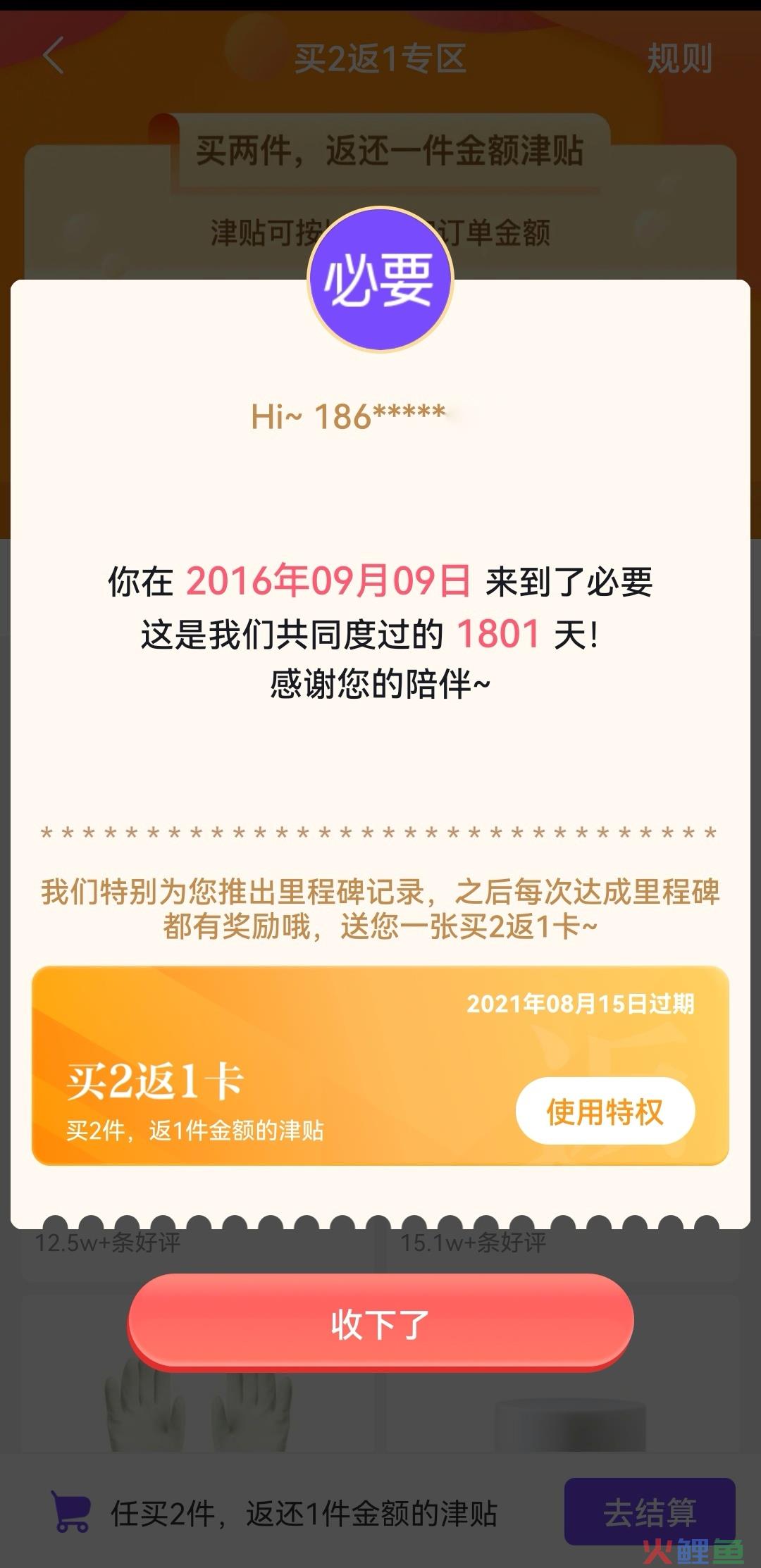Open the 规则 rules page
Screen dimensions: 761x1568
tap(679, 58)
